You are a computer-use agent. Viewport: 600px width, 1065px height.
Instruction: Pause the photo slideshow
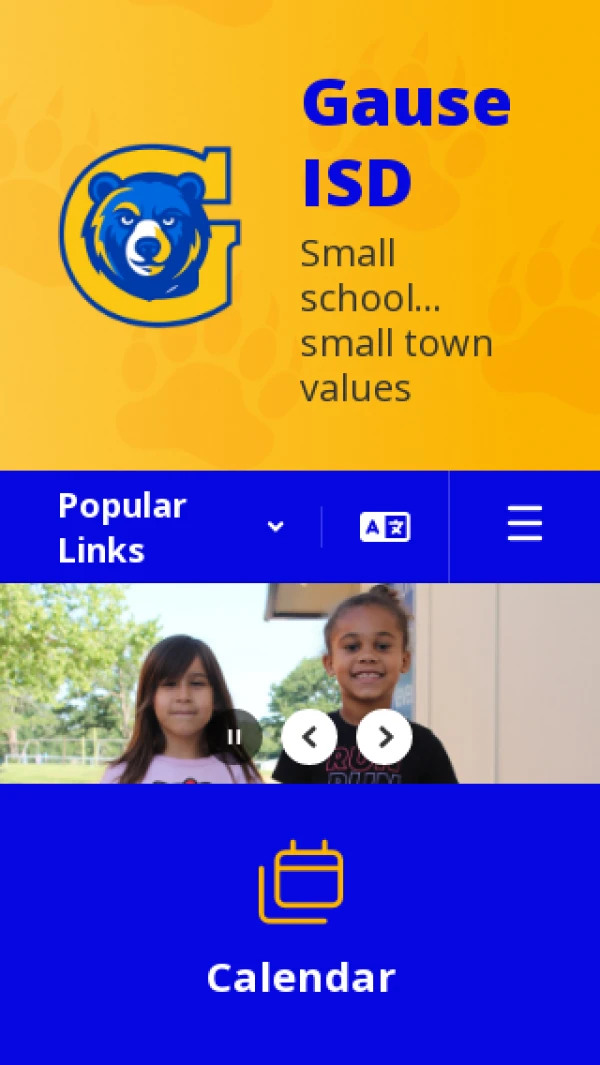tap(236, 737)
